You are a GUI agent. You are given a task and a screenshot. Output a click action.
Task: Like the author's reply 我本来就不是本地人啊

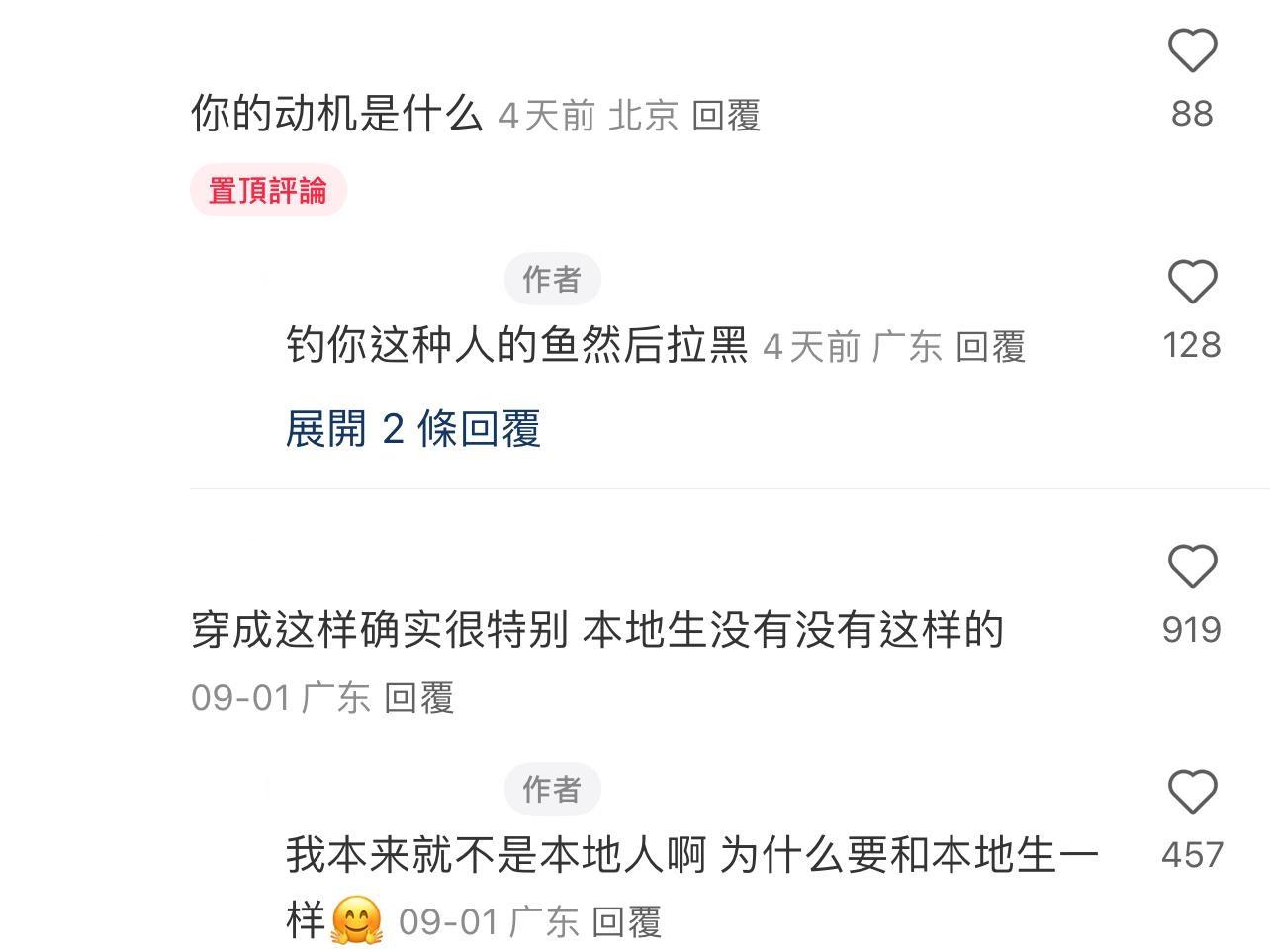1191,792
